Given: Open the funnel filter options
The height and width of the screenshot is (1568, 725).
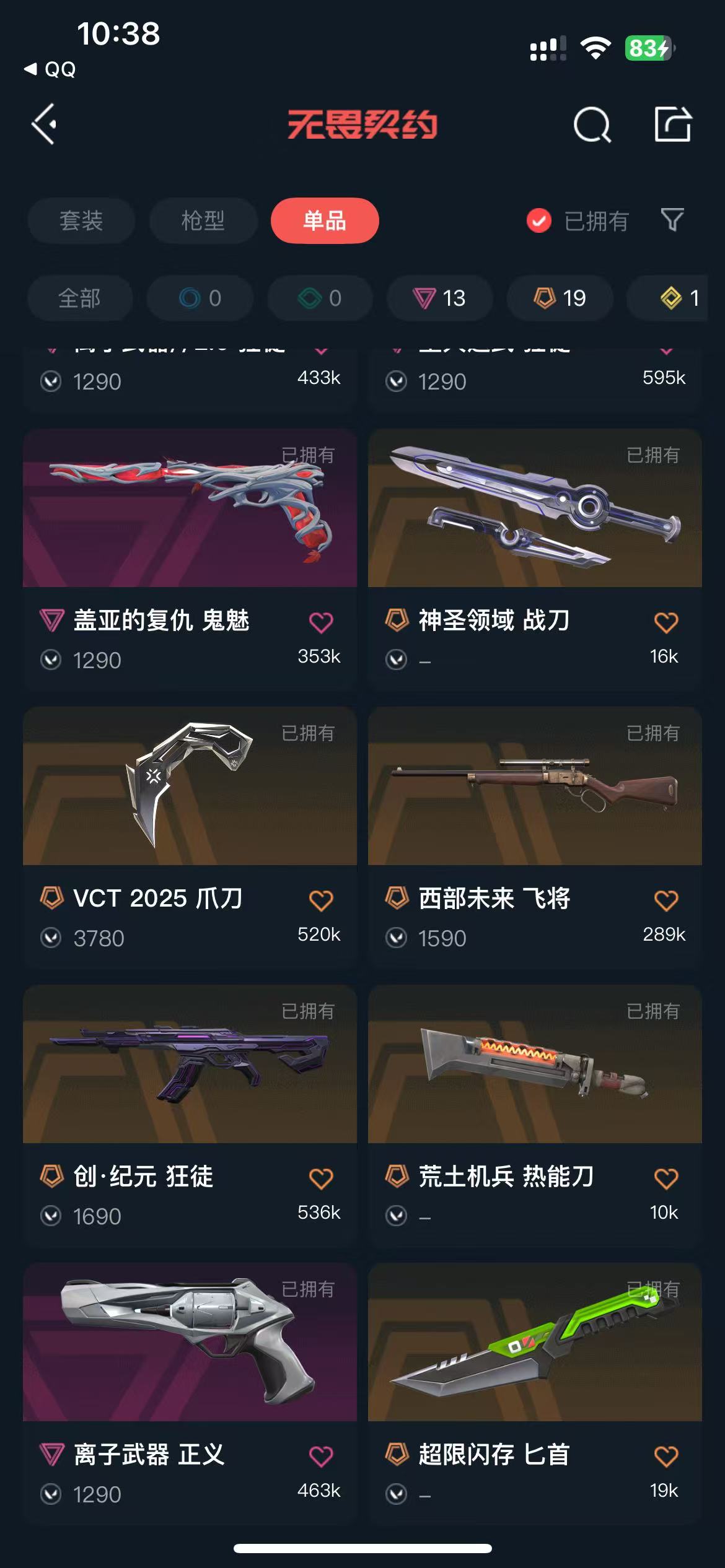Looking at the screenshot, I should [x=672, y=220].
